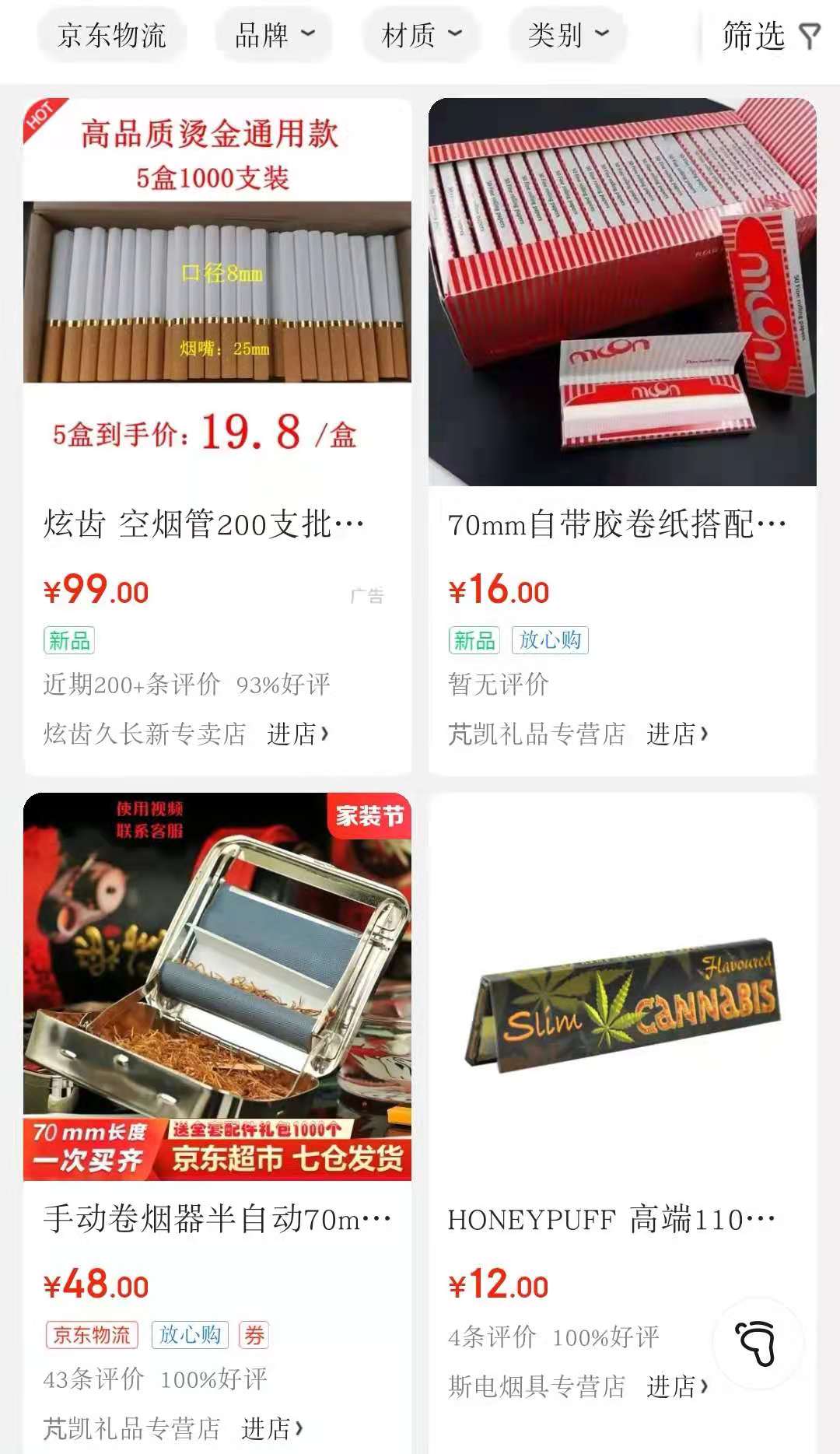Expand the 品牌 dropdown
Image resolution: width=840 pixels, height=1454 pixels.
pos(274,35)
